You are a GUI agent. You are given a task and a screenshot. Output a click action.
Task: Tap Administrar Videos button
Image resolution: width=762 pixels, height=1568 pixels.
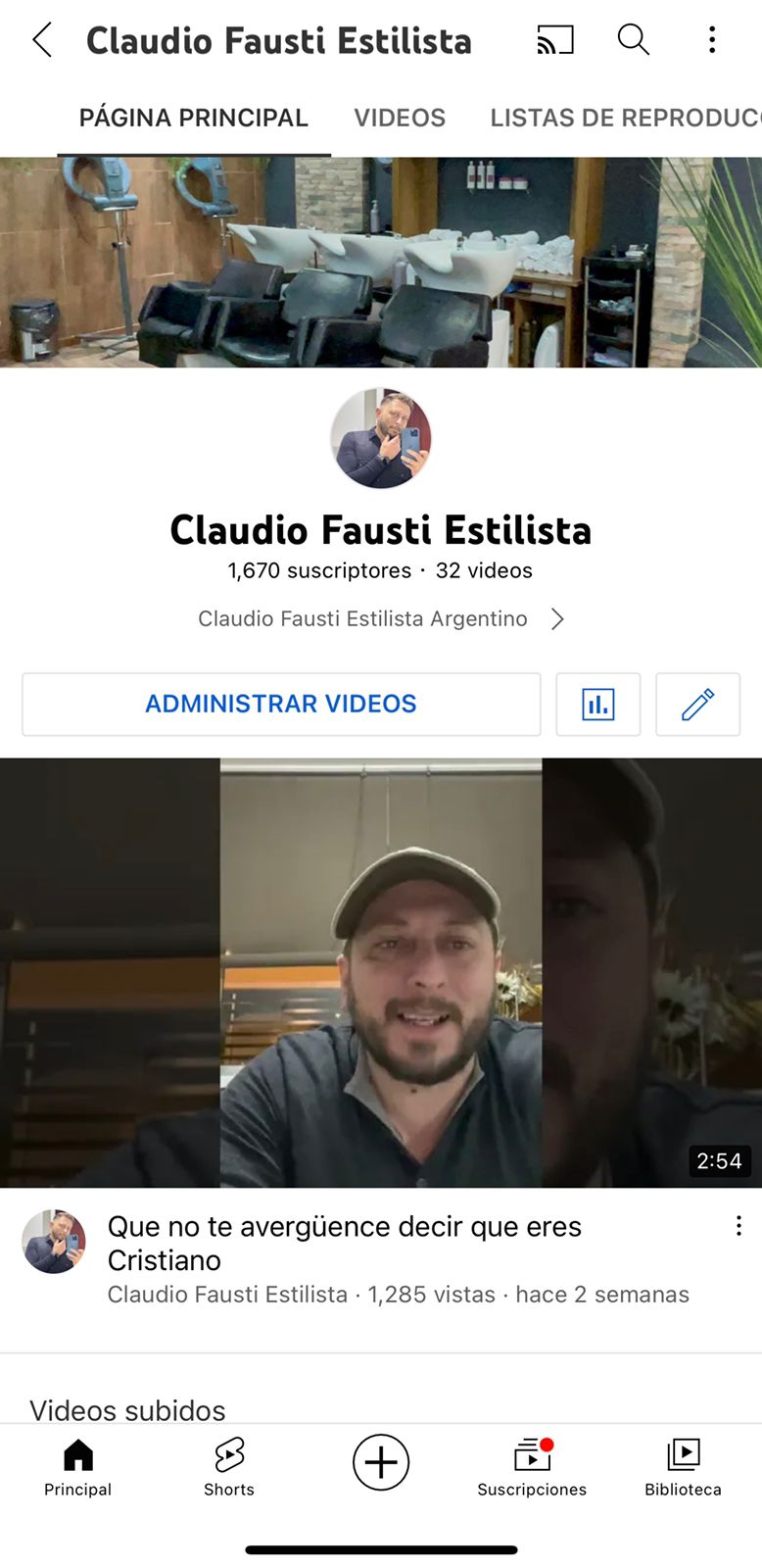[281, 704]
